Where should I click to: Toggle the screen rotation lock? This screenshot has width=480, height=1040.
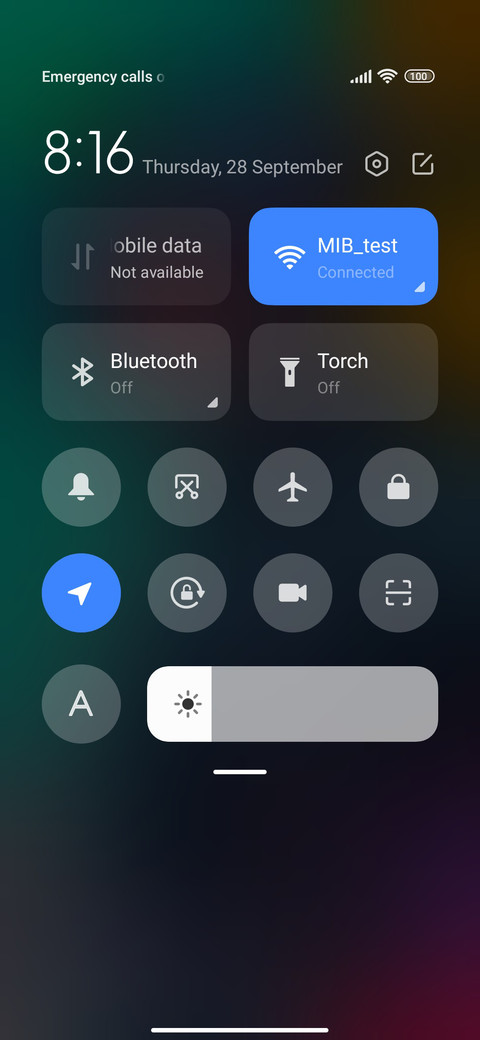click(187, 593)
